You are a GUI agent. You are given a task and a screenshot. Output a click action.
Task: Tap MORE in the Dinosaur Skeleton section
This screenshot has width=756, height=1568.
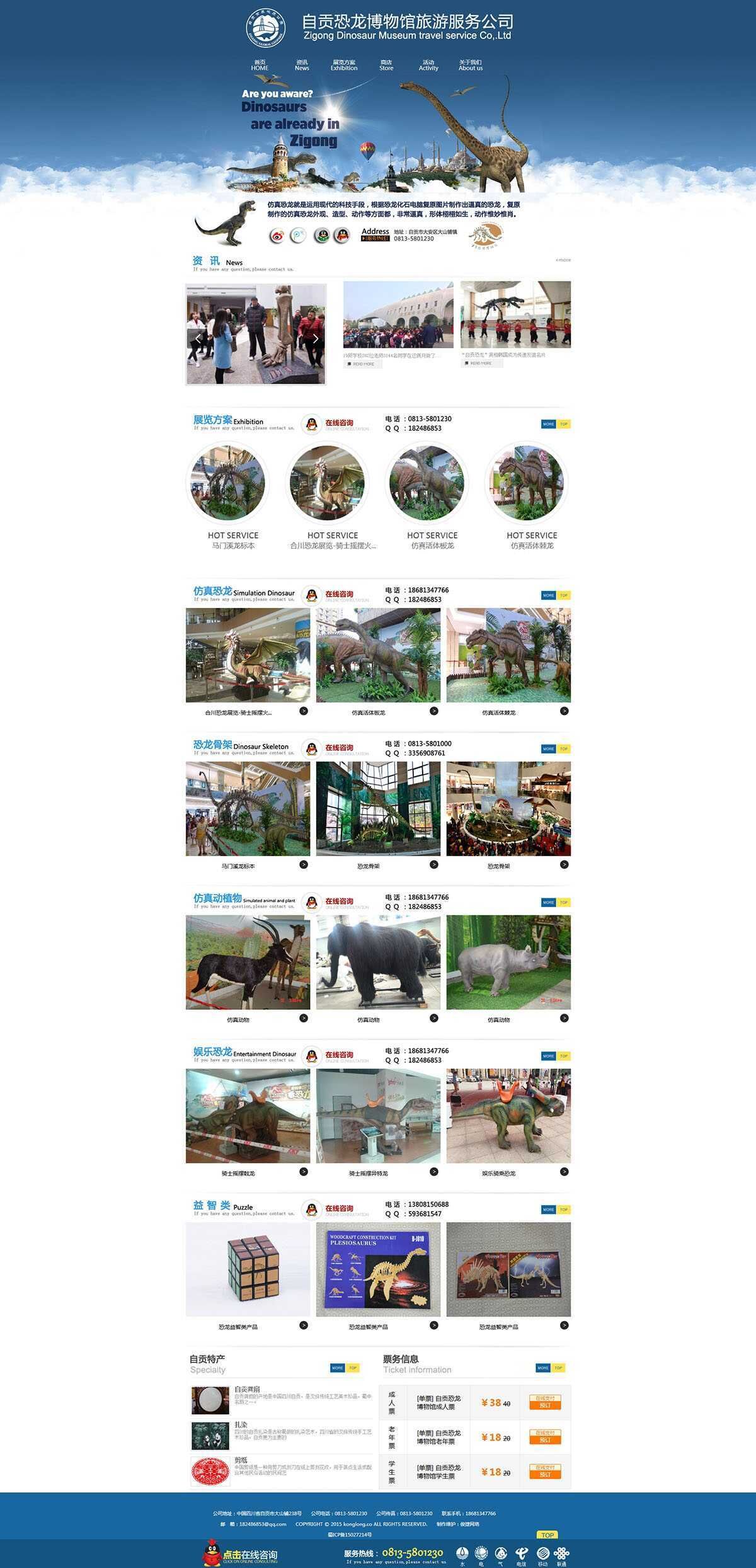tap(548, 749)
